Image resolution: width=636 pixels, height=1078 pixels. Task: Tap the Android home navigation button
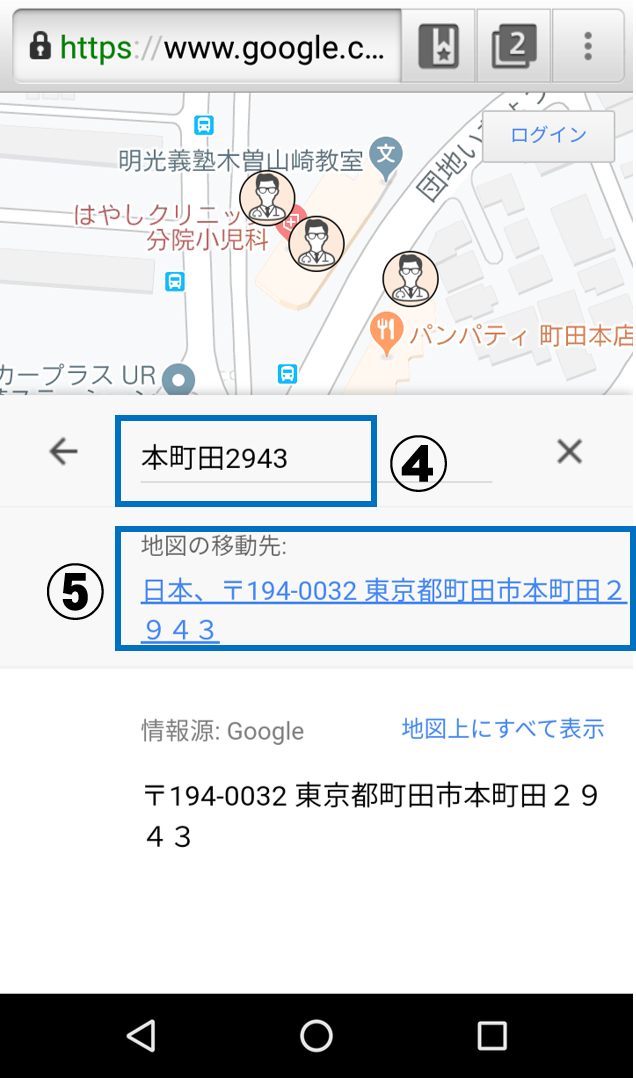[317, 1036]
